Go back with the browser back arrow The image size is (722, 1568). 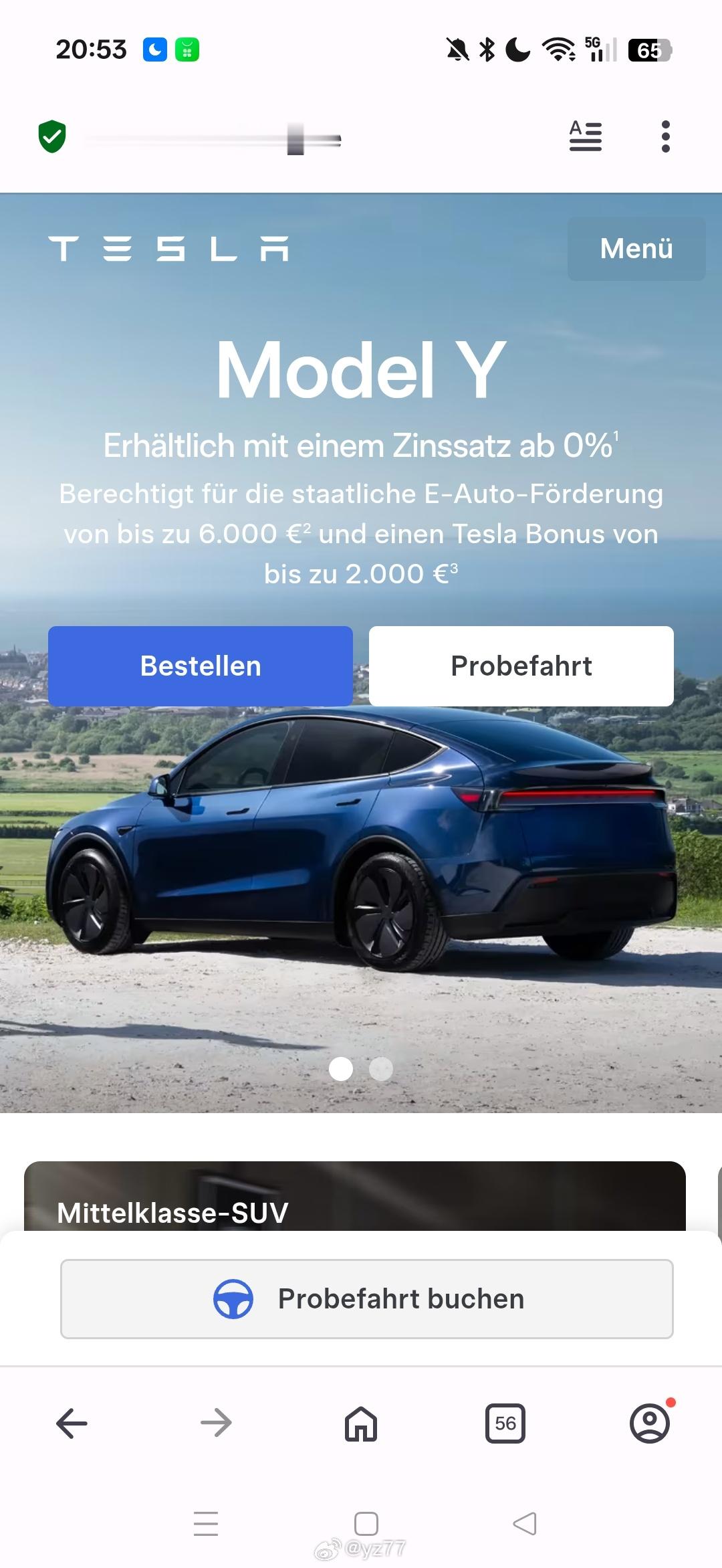[x=72, y=1424]
